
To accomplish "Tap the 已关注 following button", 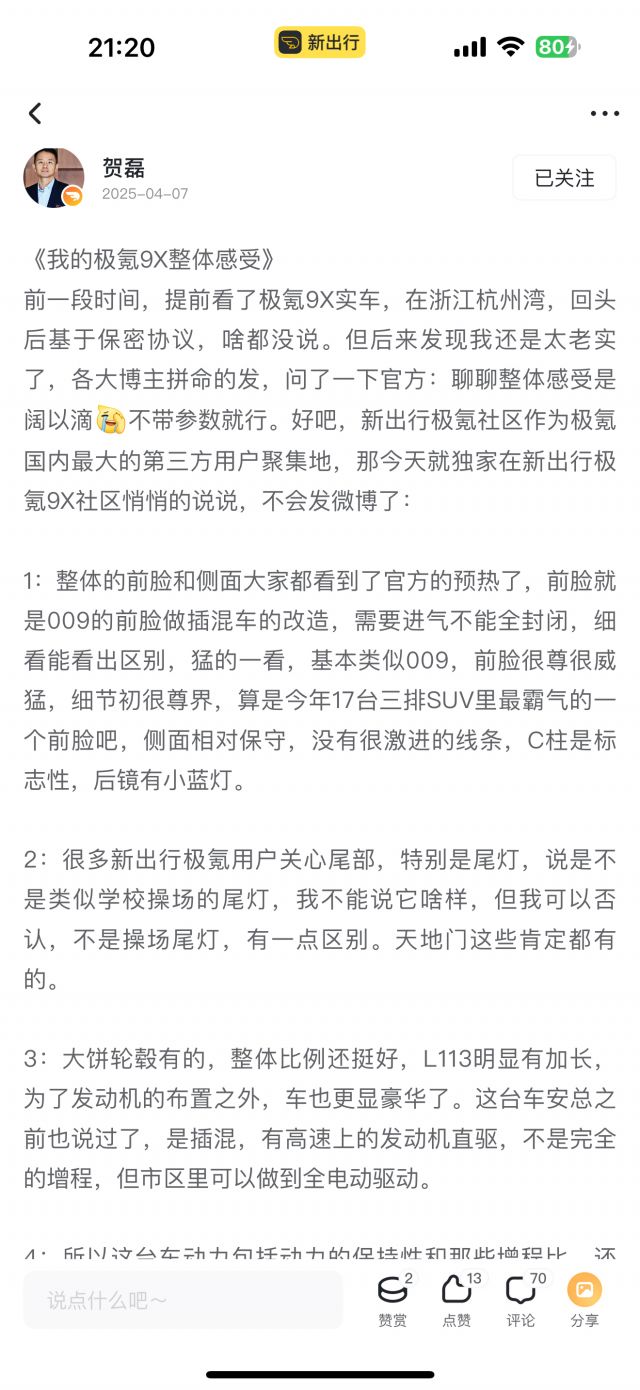I will (564, 178).
